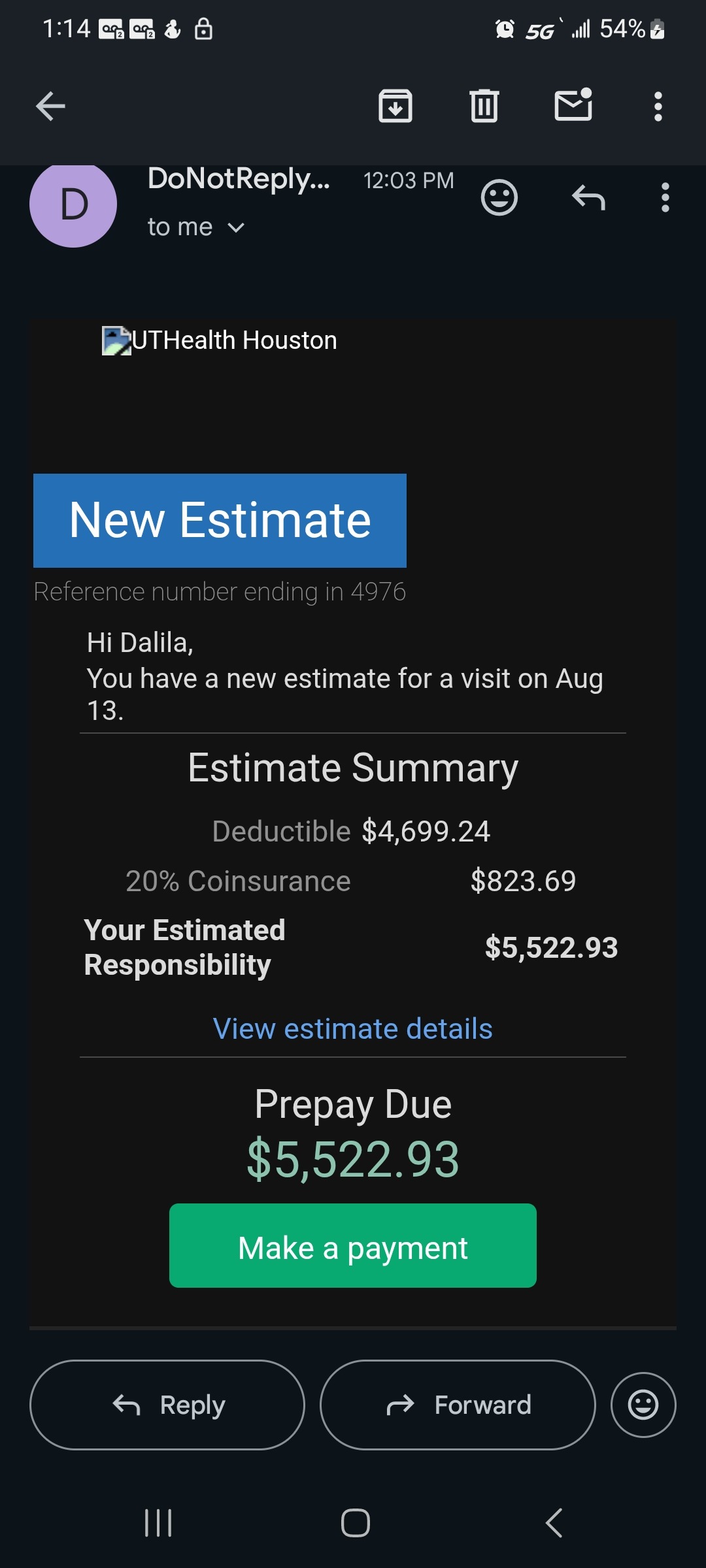Archive this email
706x1568 pixels.
click(395, 106)
